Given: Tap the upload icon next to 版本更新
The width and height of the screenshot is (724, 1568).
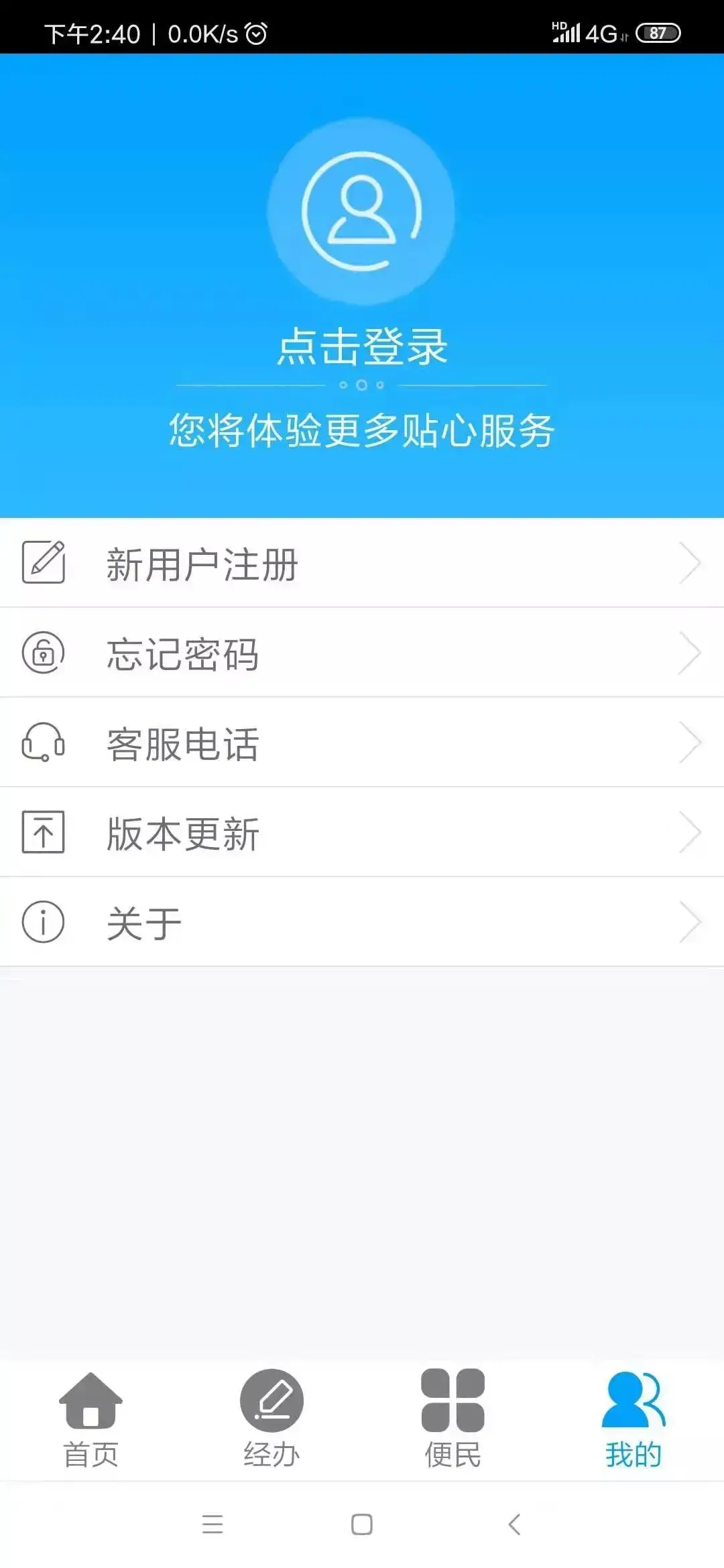Looking at the screenshot, I should 42,833.
